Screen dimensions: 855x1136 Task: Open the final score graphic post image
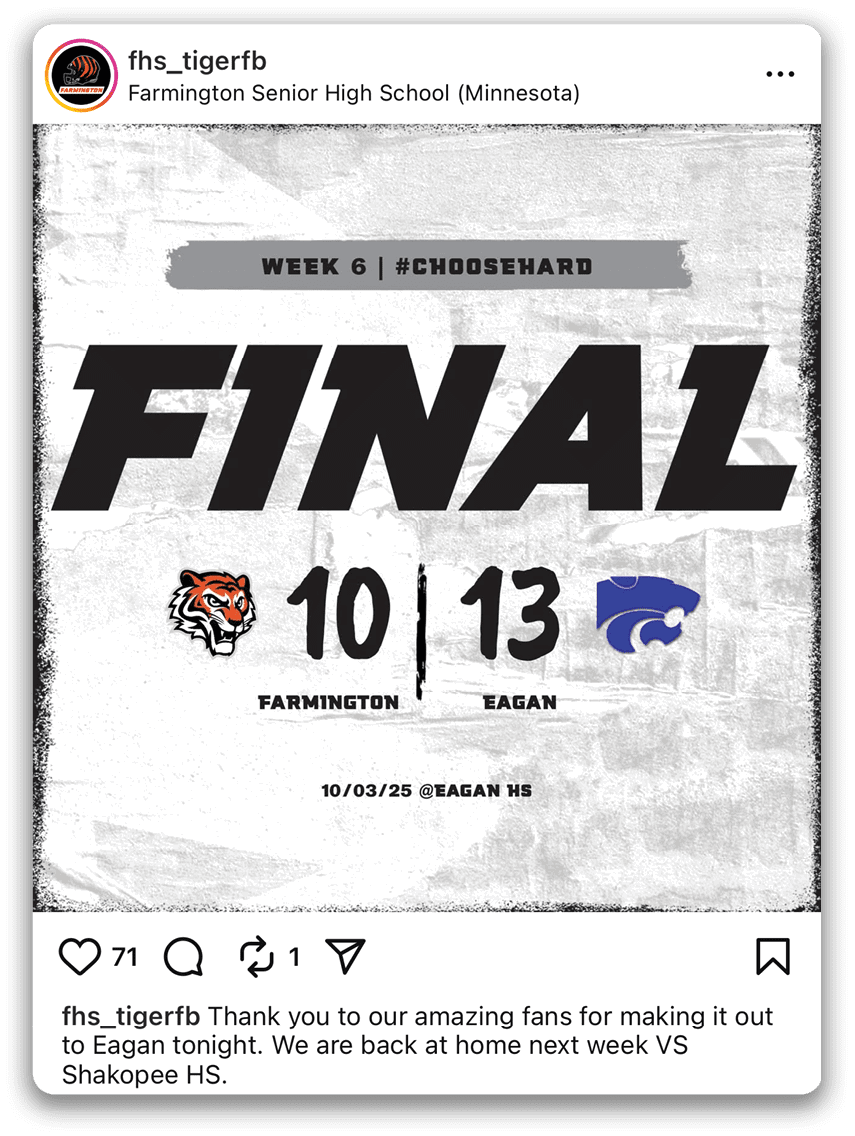pyautogui.click(x=427, y=518)
